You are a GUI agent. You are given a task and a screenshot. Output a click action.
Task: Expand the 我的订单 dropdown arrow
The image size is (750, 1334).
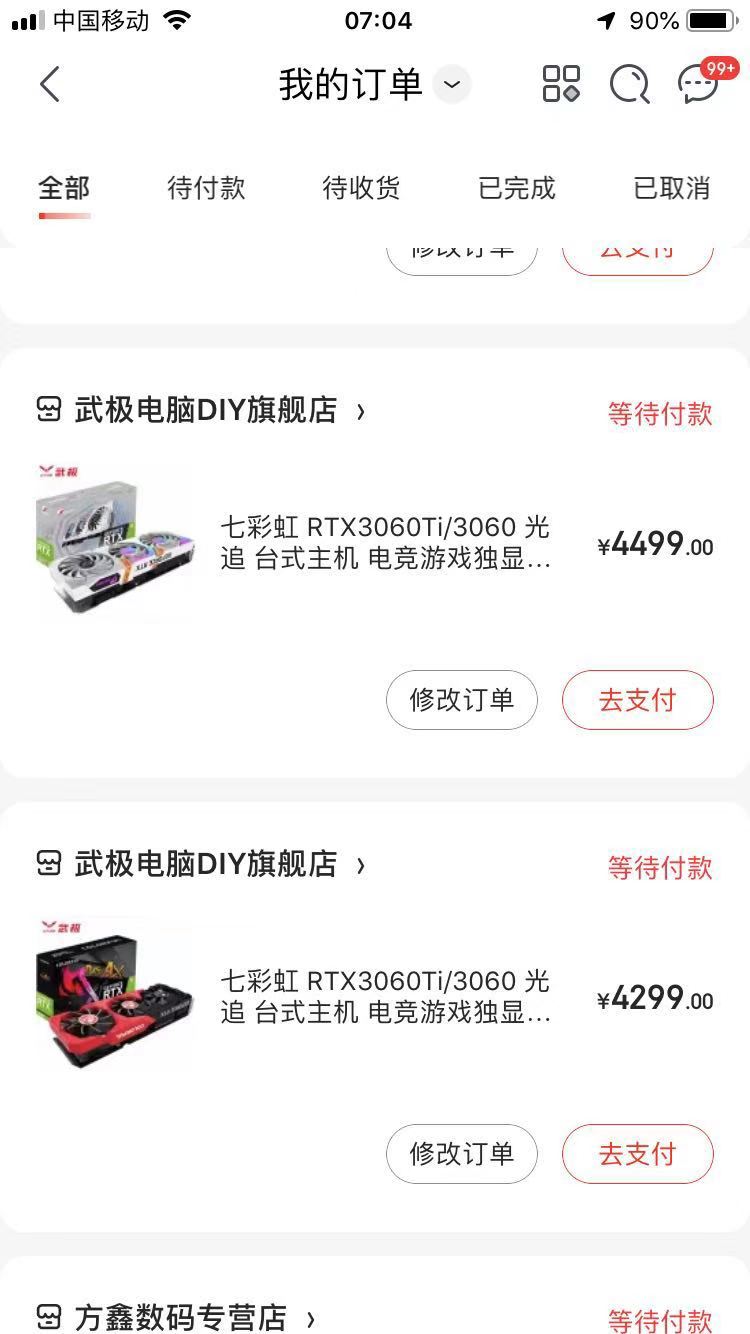pyautogui.click(x=452, y=85)
